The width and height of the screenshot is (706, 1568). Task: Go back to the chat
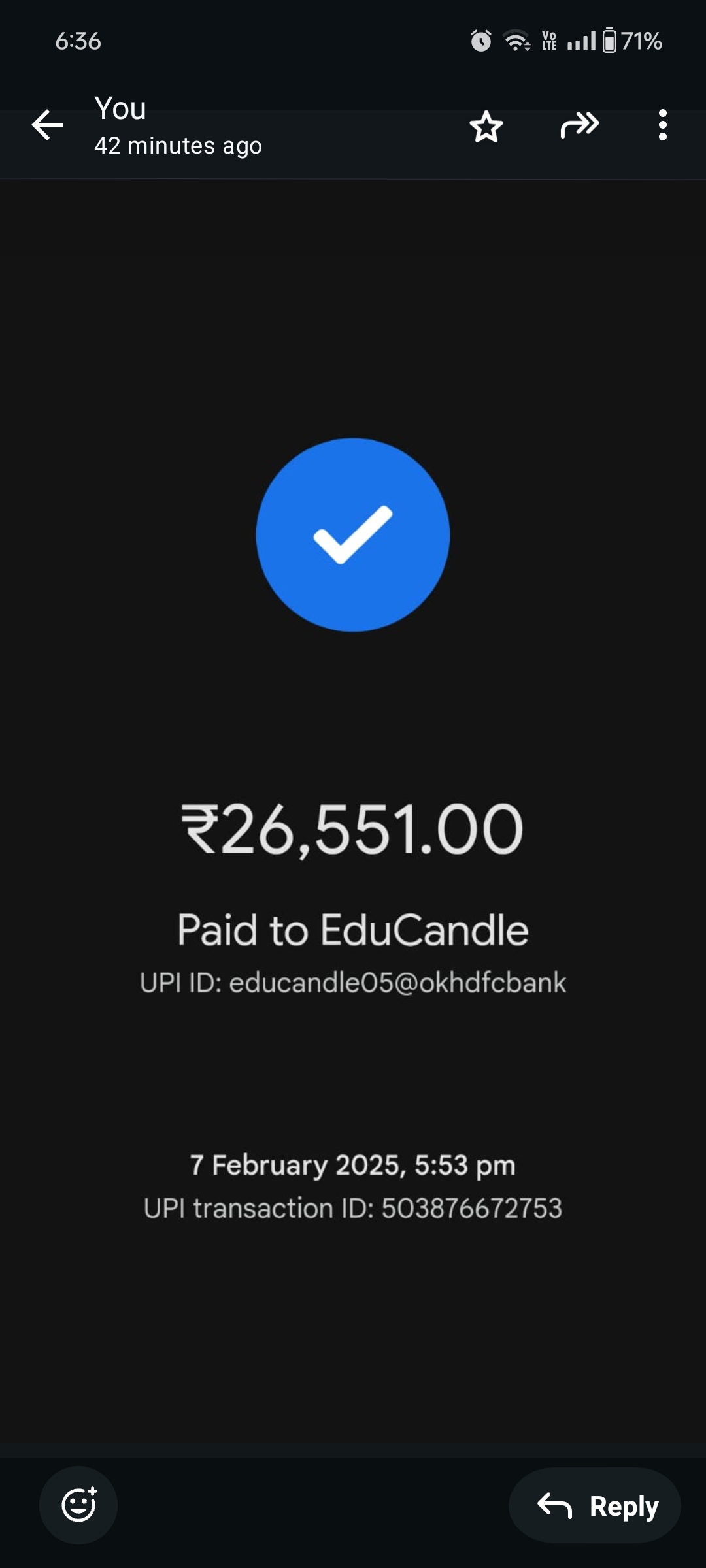point(47,125)
